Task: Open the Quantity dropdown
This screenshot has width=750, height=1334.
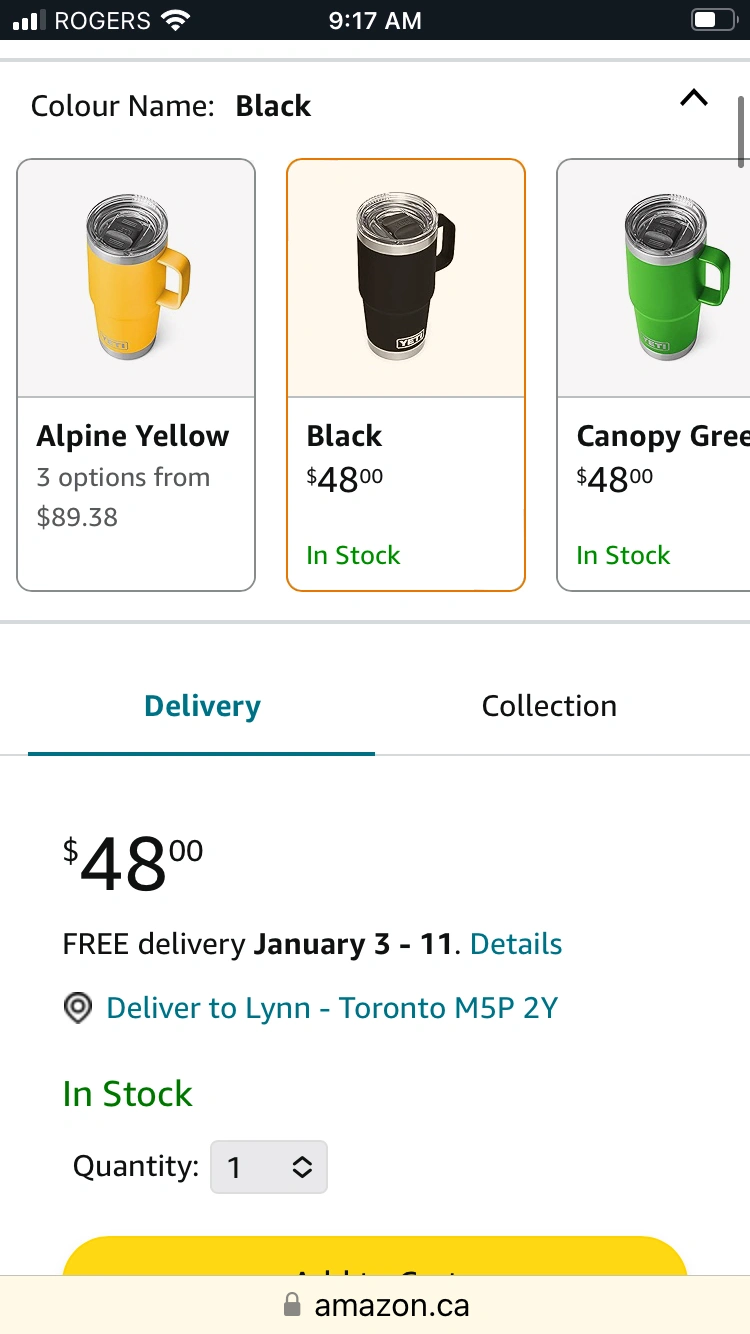Action: (x=269, y=1167)
